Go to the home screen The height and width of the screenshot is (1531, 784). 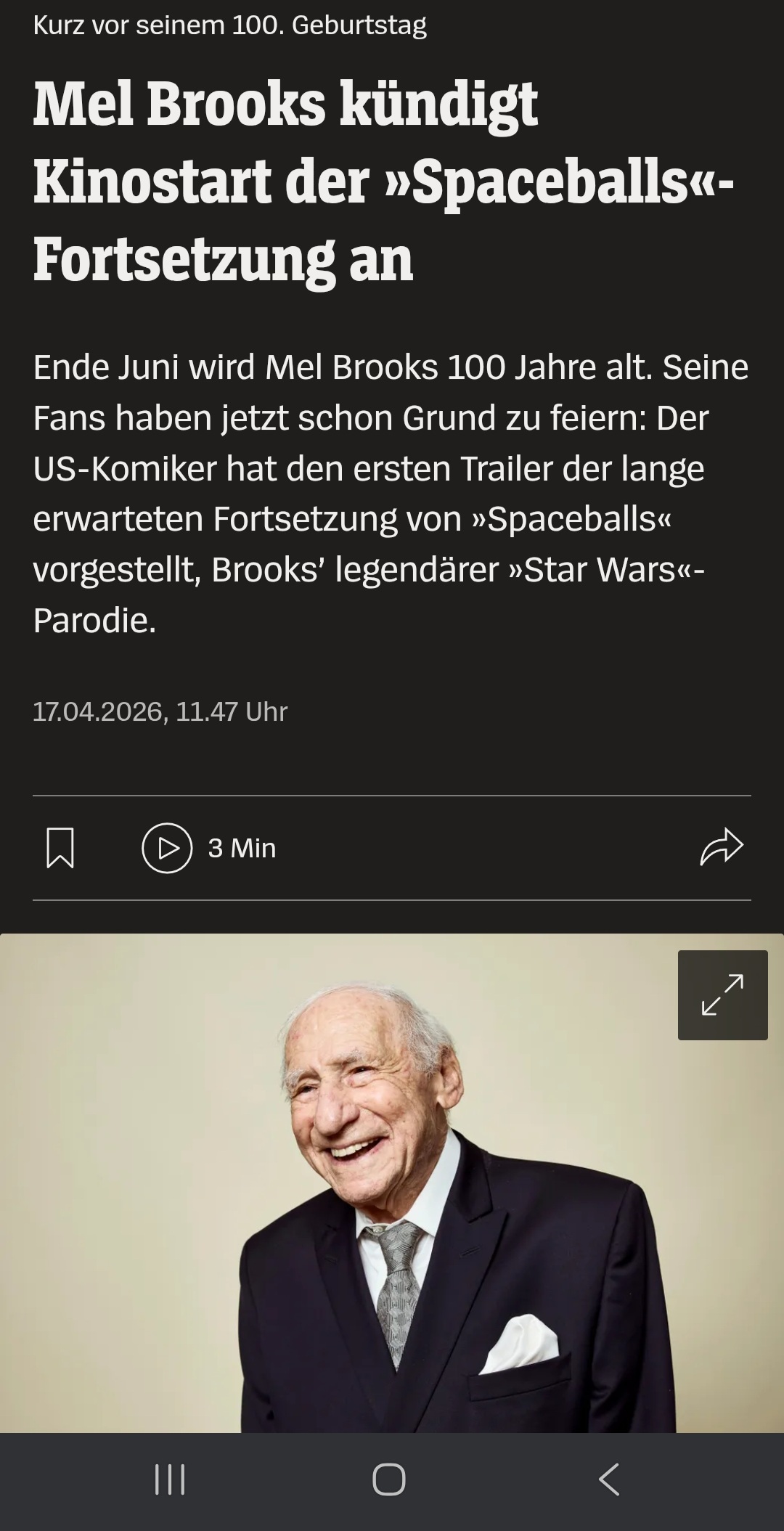pyautogui.click(x=389, y=1479)
